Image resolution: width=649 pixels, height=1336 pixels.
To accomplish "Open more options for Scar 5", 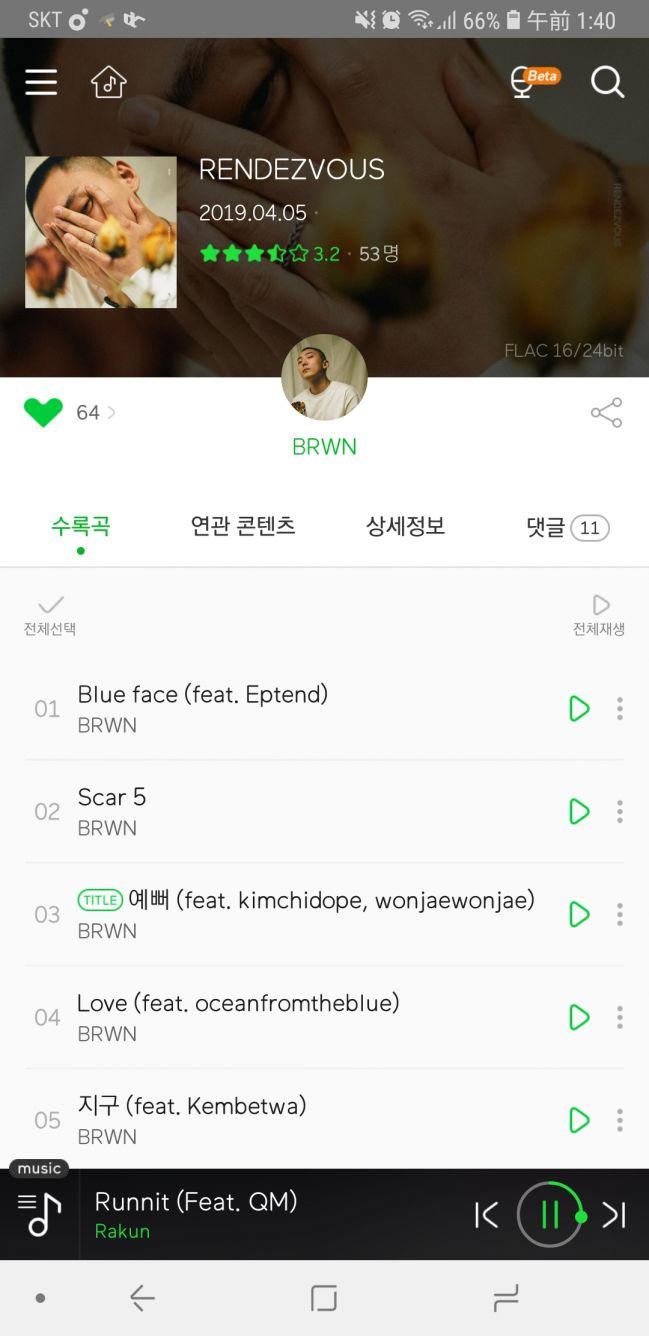I will click(x=620, y=811).
